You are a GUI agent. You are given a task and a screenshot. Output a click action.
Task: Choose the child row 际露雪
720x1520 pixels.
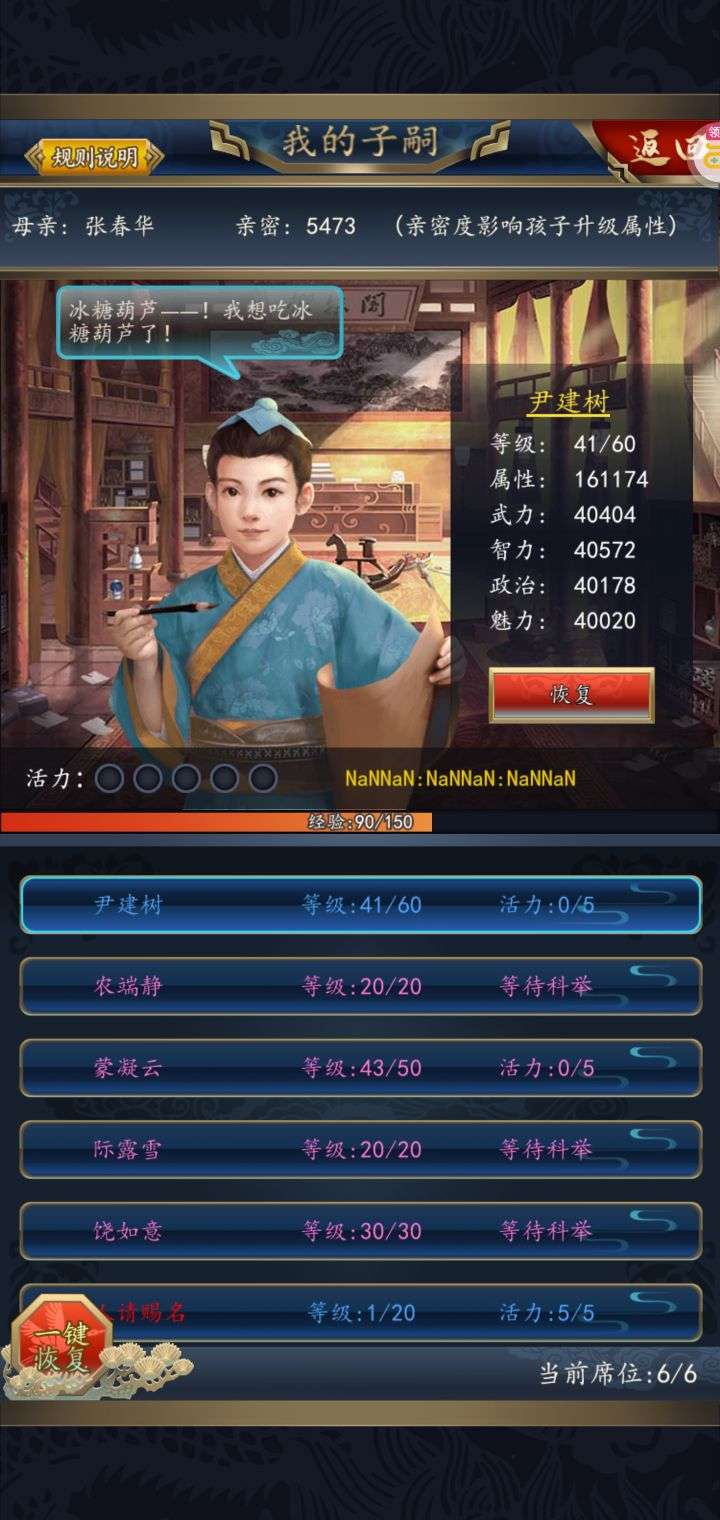(360, 1149)
